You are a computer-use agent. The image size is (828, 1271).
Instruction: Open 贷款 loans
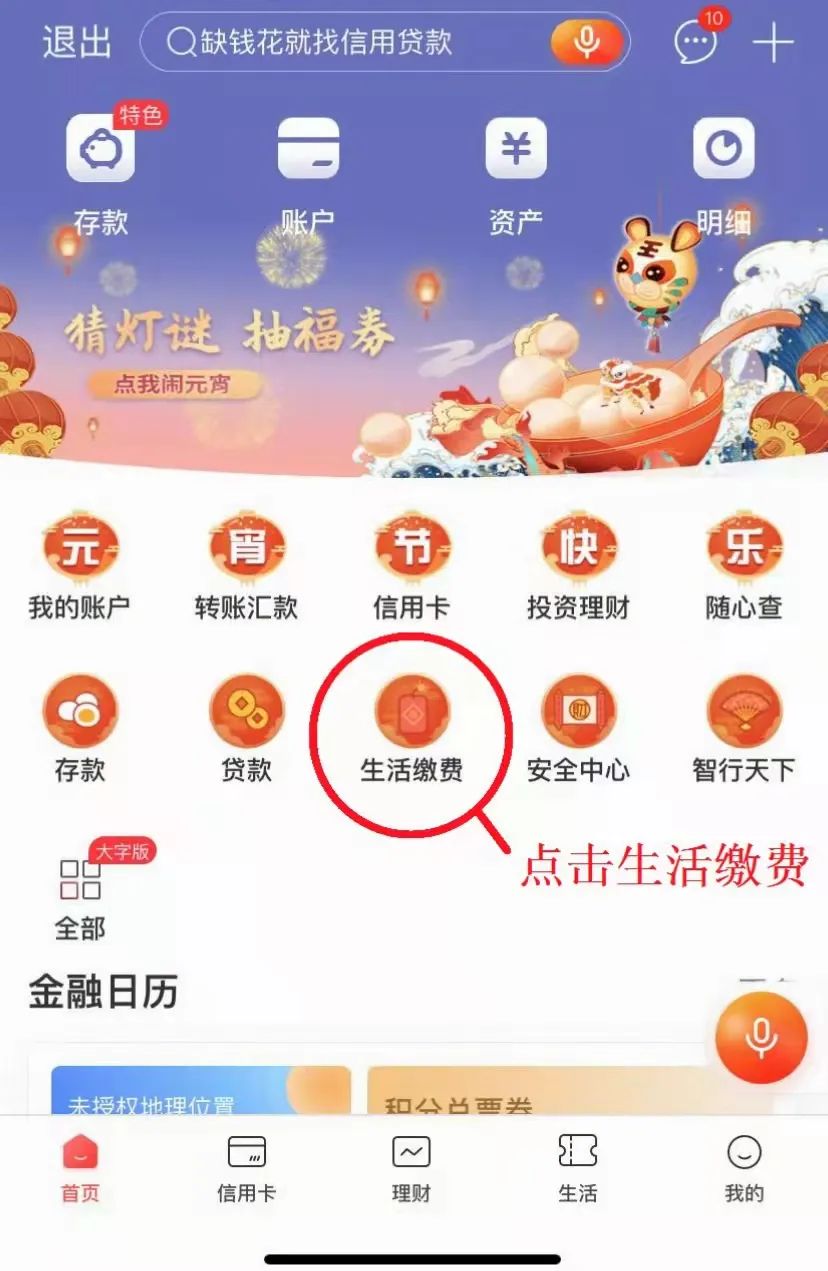point(246,729)
